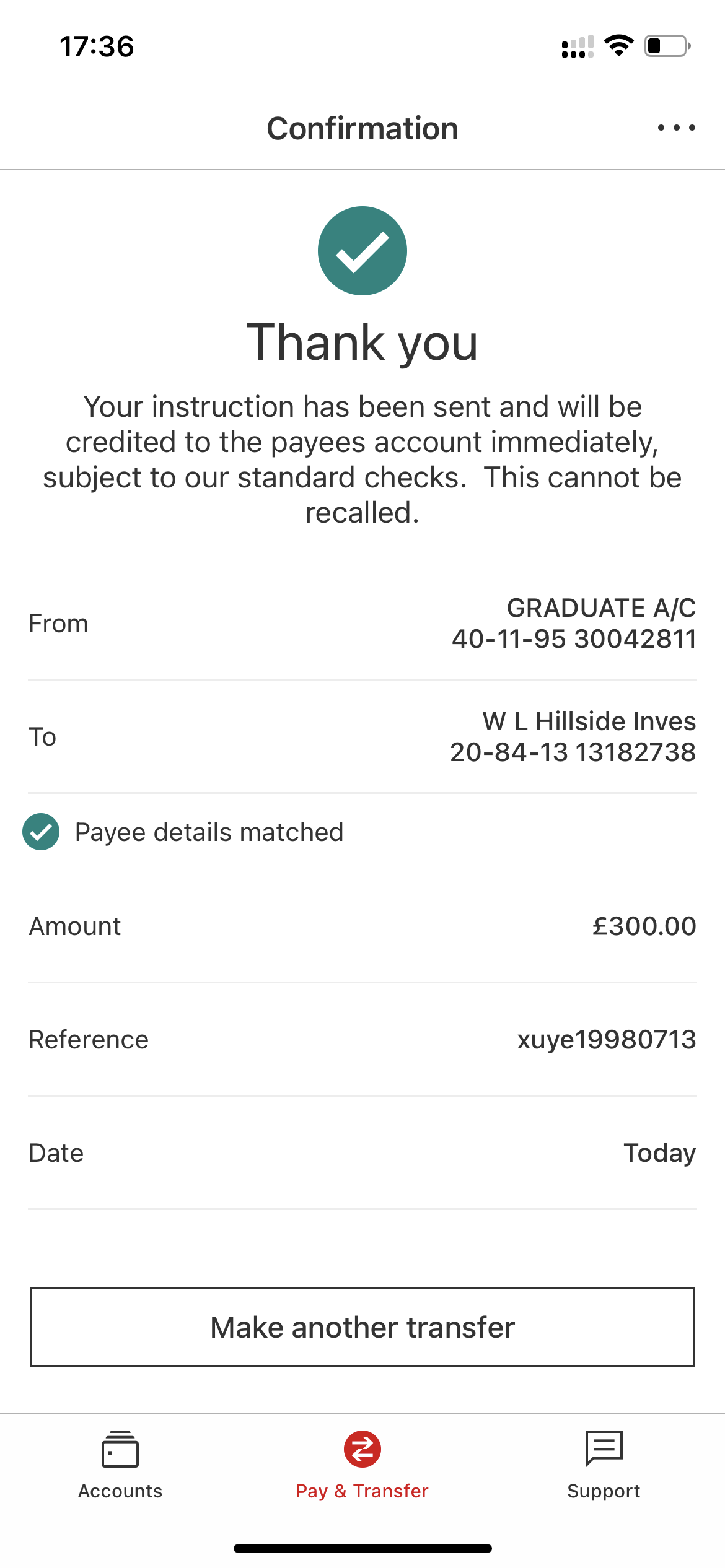725x1568 pixels.
Task: Go to the Support tab
Action: (x=604, y=1465)
